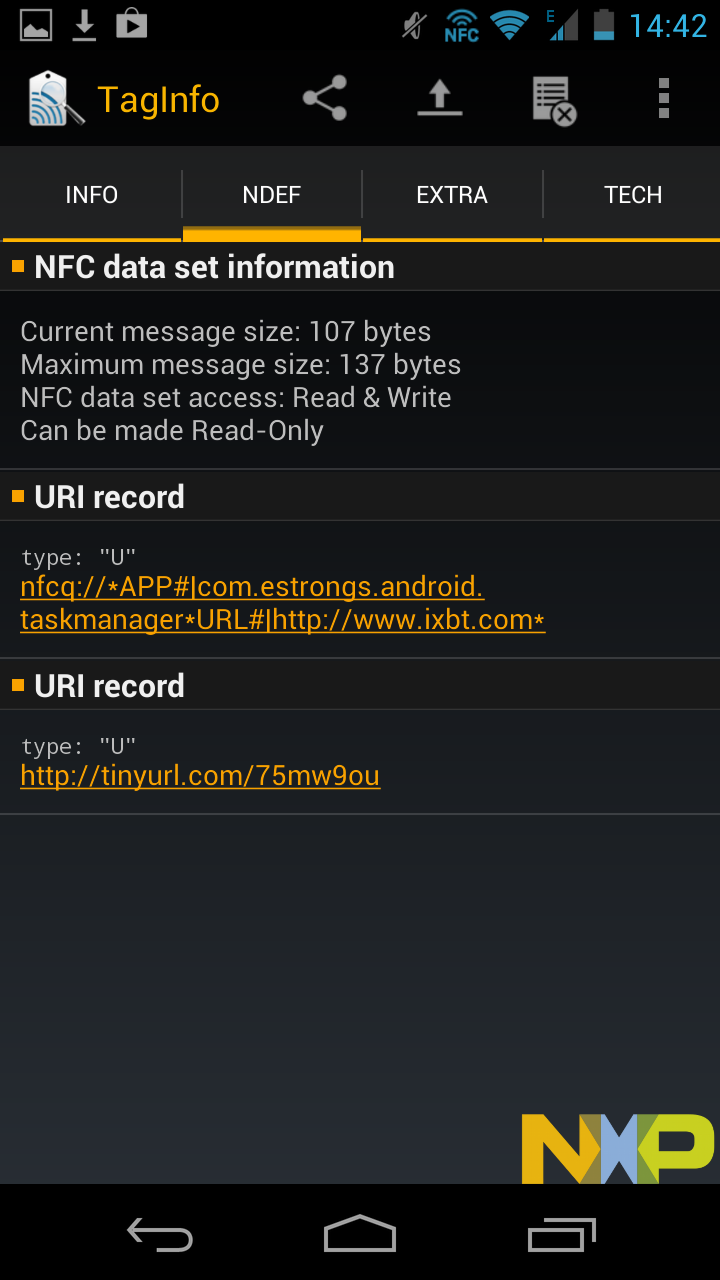
Task: Share the tag scan data
Action: click(x=325, y=99)
